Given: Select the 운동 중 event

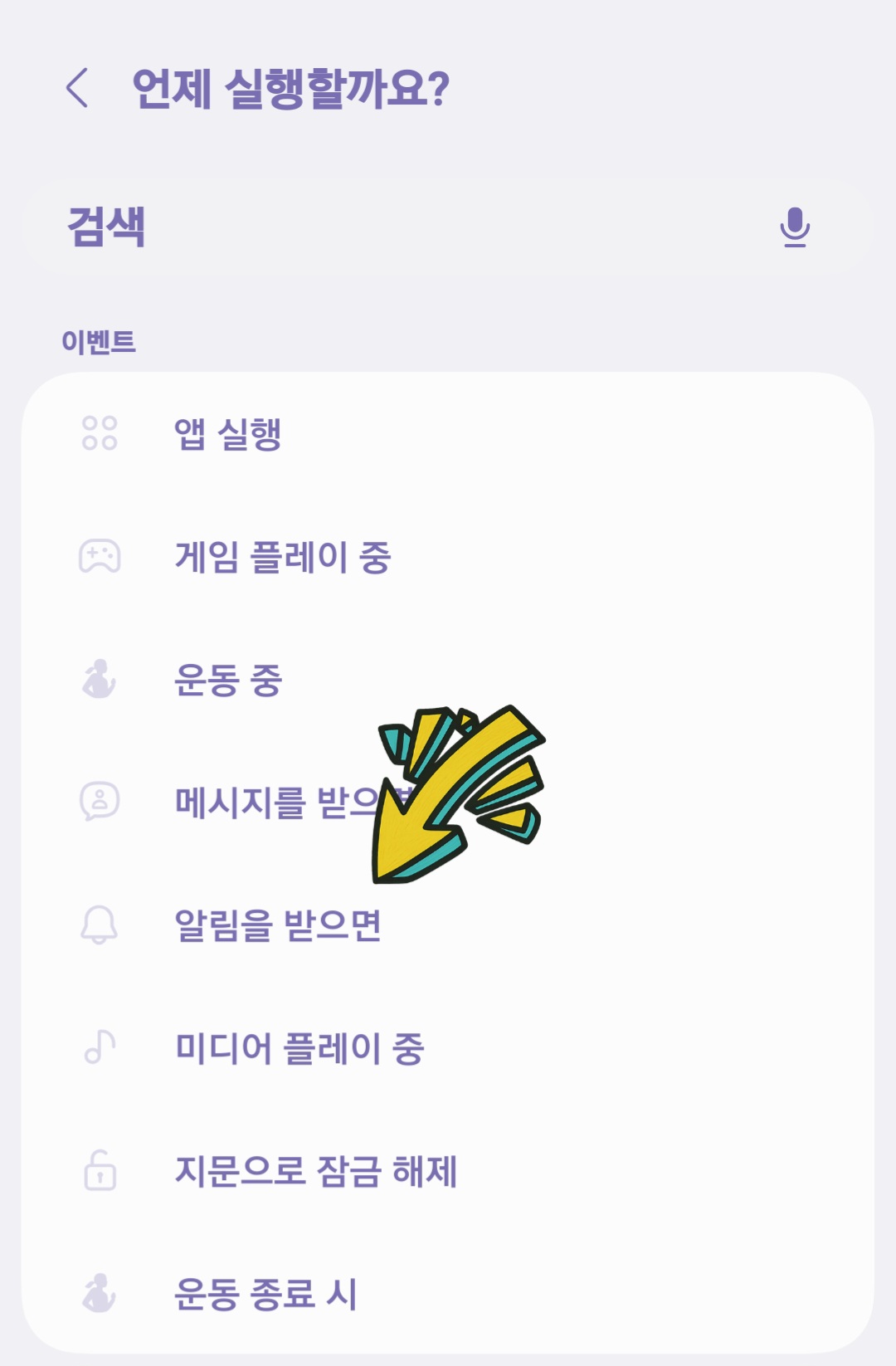Looking at the screenshot, I should [228, 680].
